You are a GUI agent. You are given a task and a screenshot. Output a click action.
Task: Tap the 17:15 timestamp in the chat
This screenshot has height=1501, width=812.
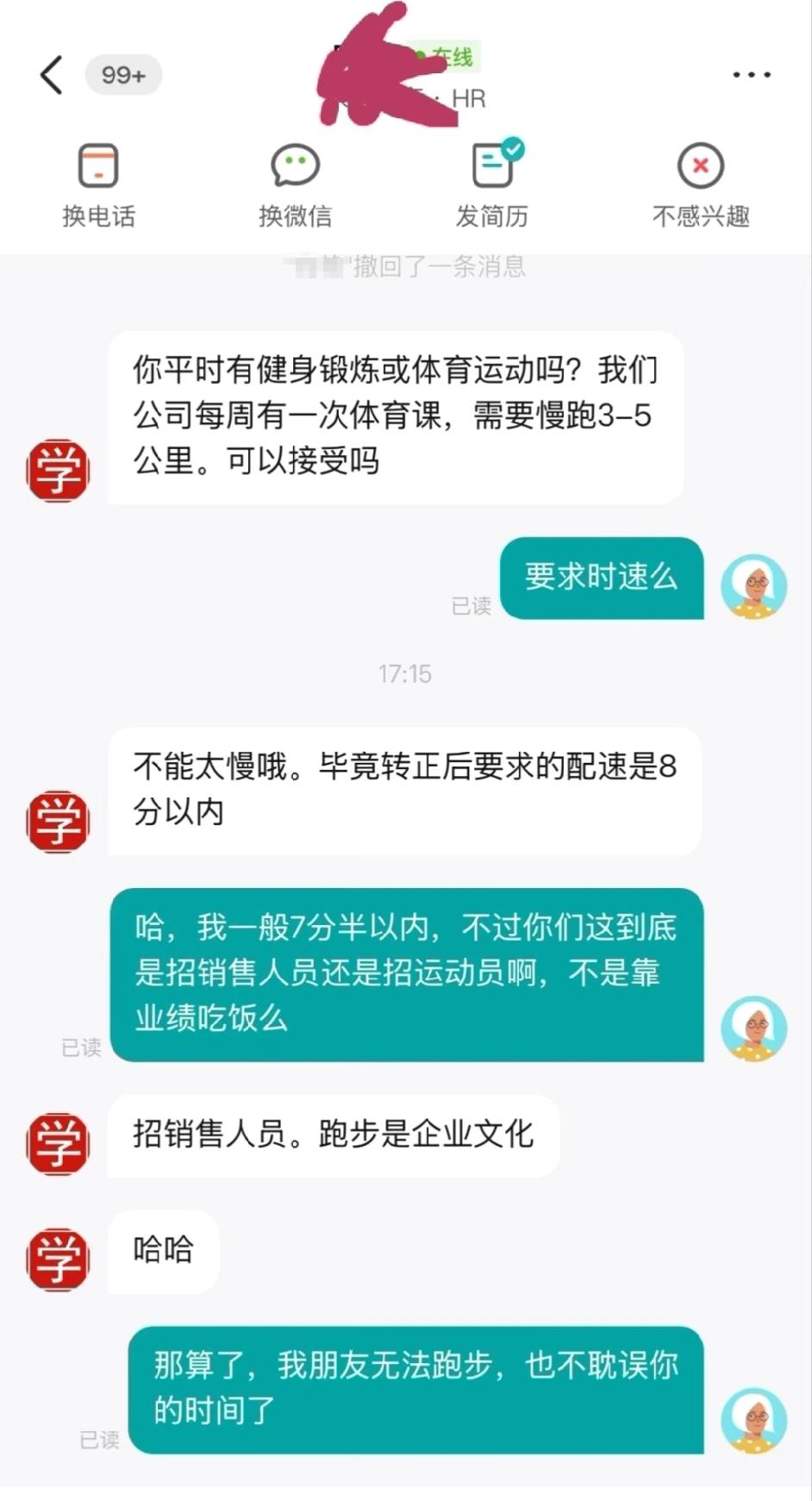[404, 673]
